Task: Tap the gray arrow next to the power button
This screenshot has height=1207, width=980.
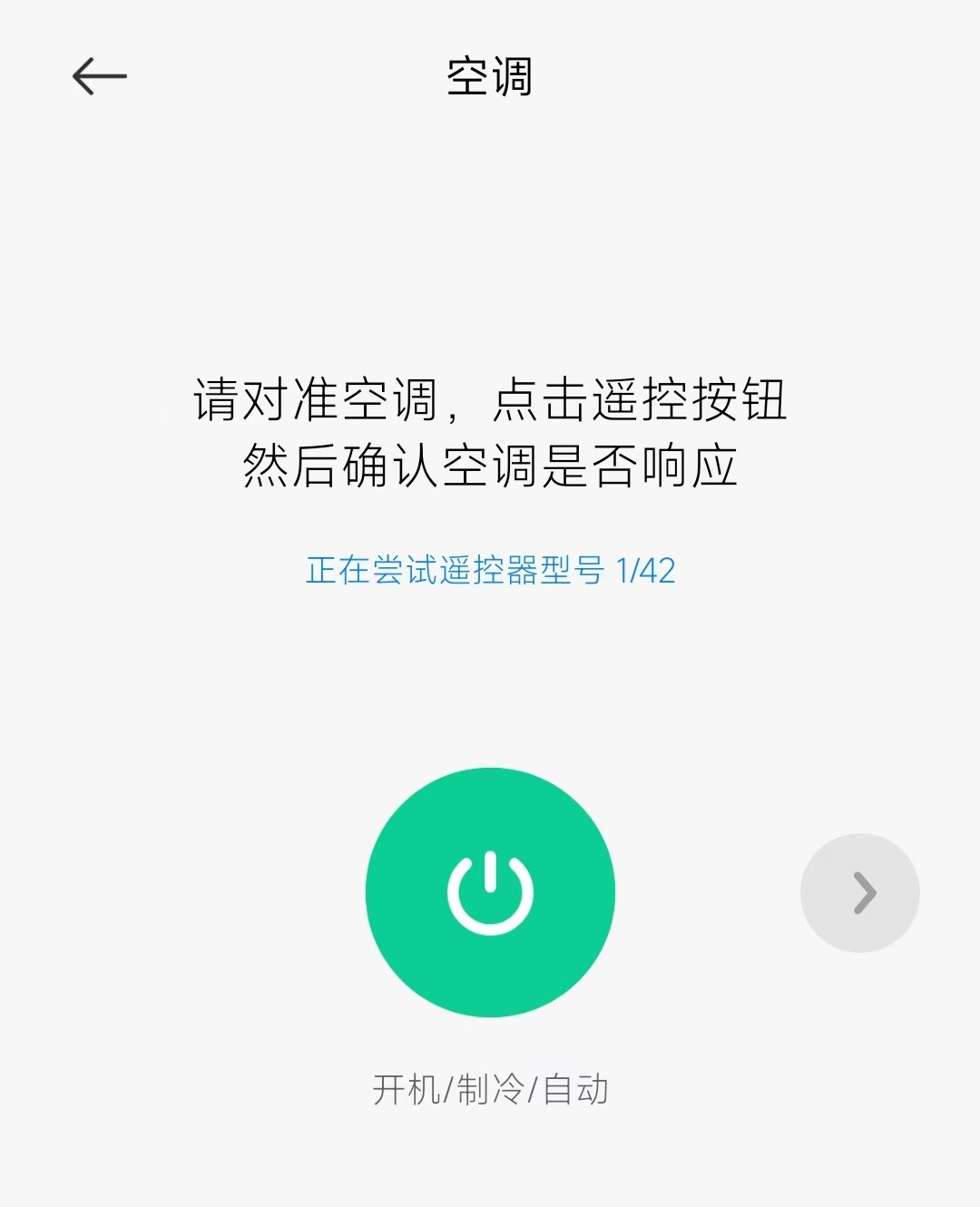Action: click(x=859, y=893)
